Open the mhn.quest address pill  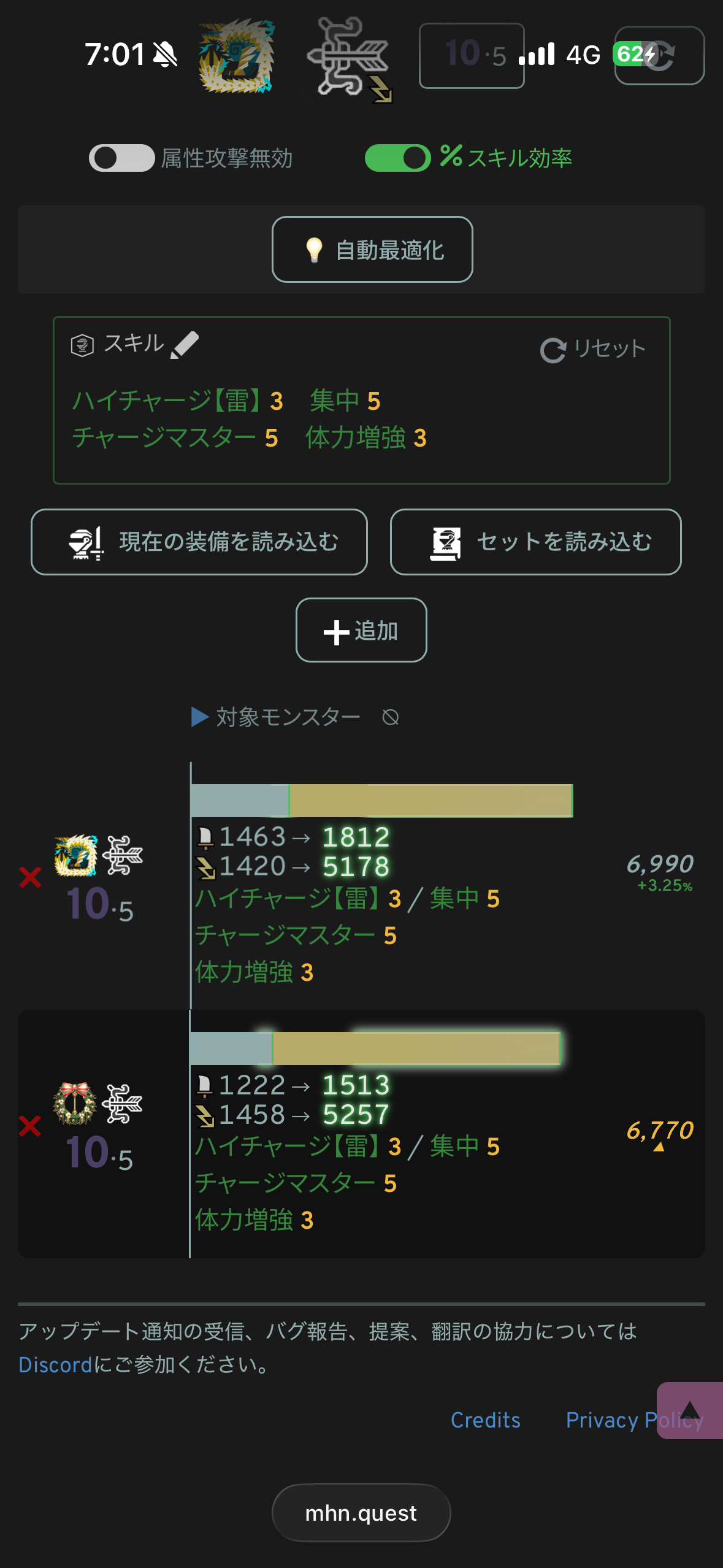tap(361, 1513)
